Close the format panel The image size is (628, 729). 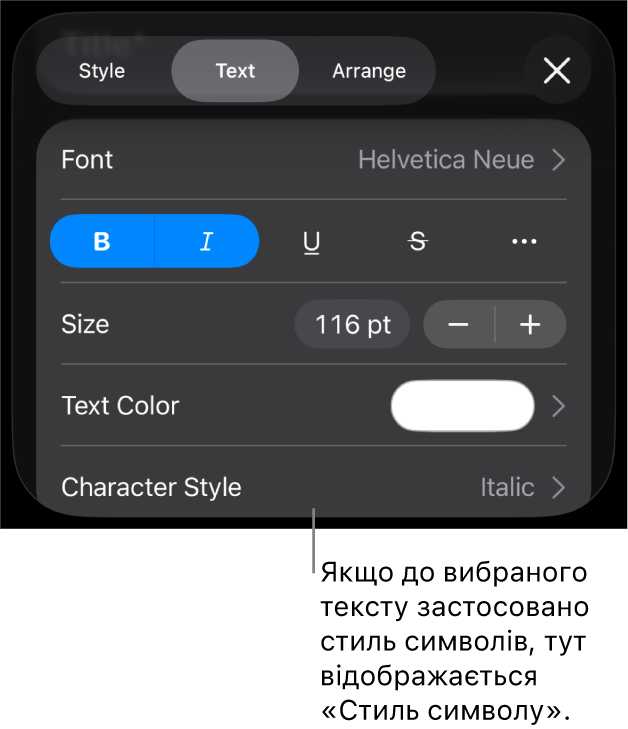point(557,71)
